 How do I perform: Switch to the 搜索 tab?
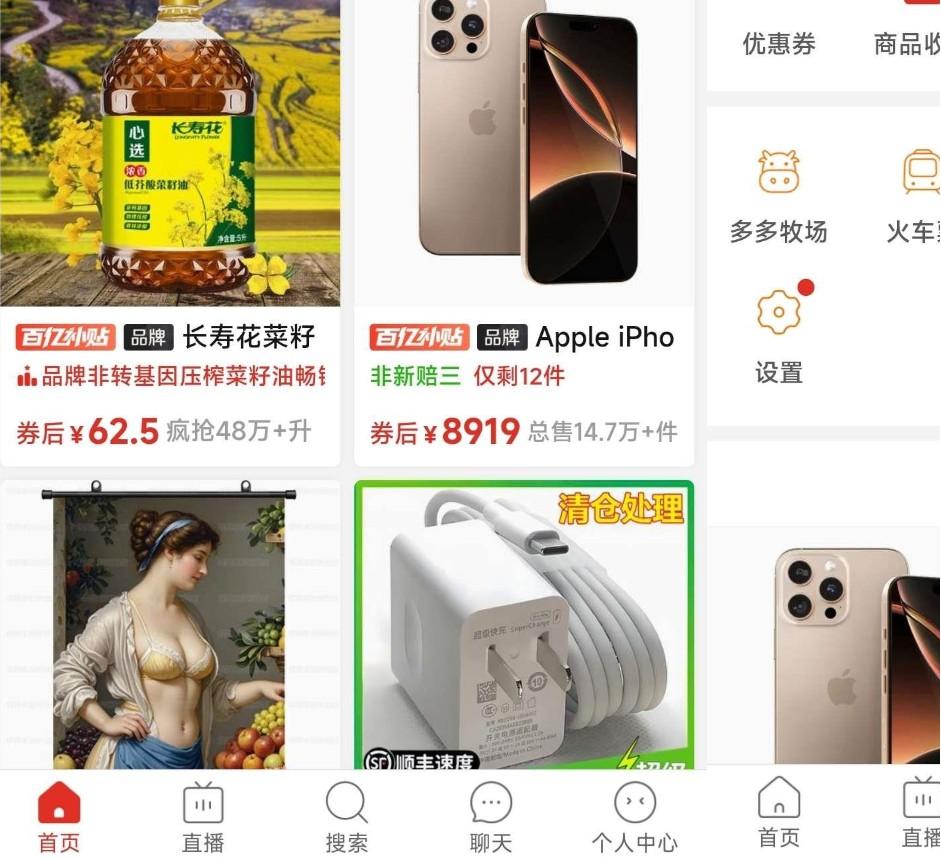tap(347, 816)
